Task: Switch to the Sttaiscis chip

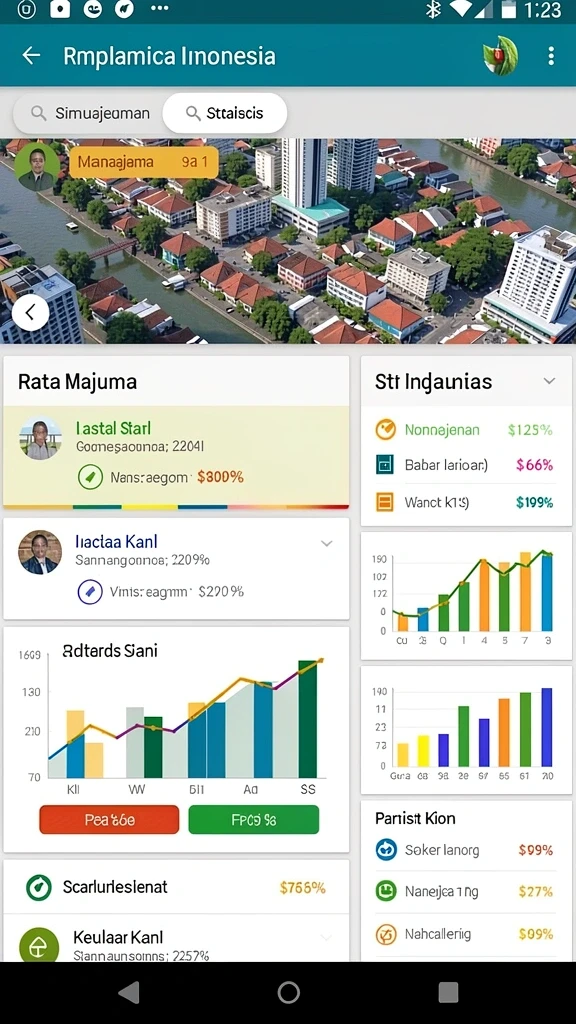Action: pyautogui.click(x=225, y=114)
